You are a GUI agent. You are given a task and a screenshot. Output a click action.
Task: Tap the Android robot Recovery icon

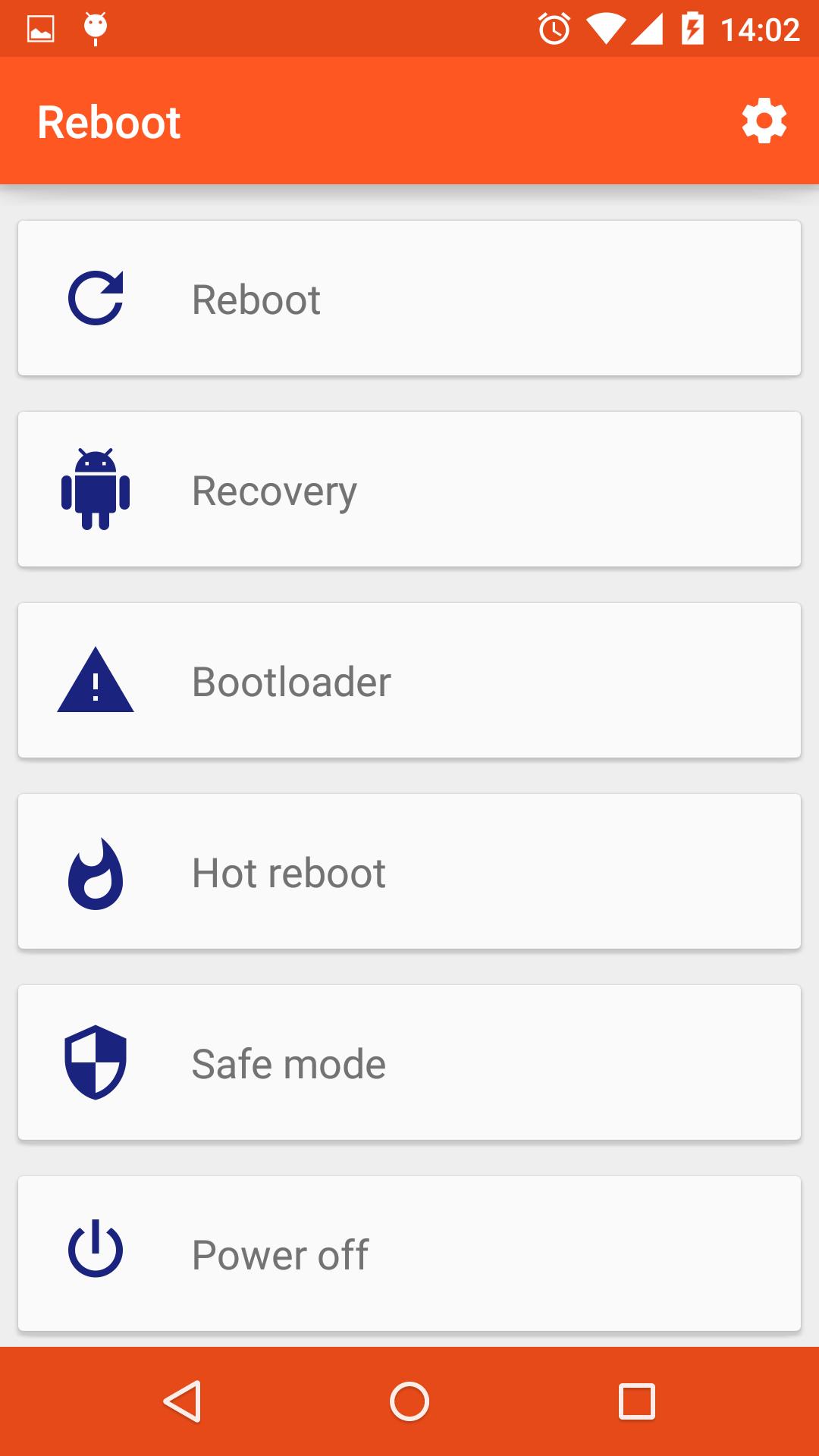point(95,489)
